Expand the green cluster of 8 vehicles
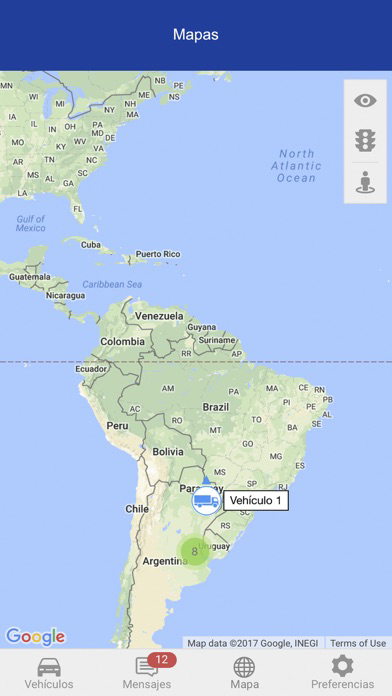 coord(194,552)
